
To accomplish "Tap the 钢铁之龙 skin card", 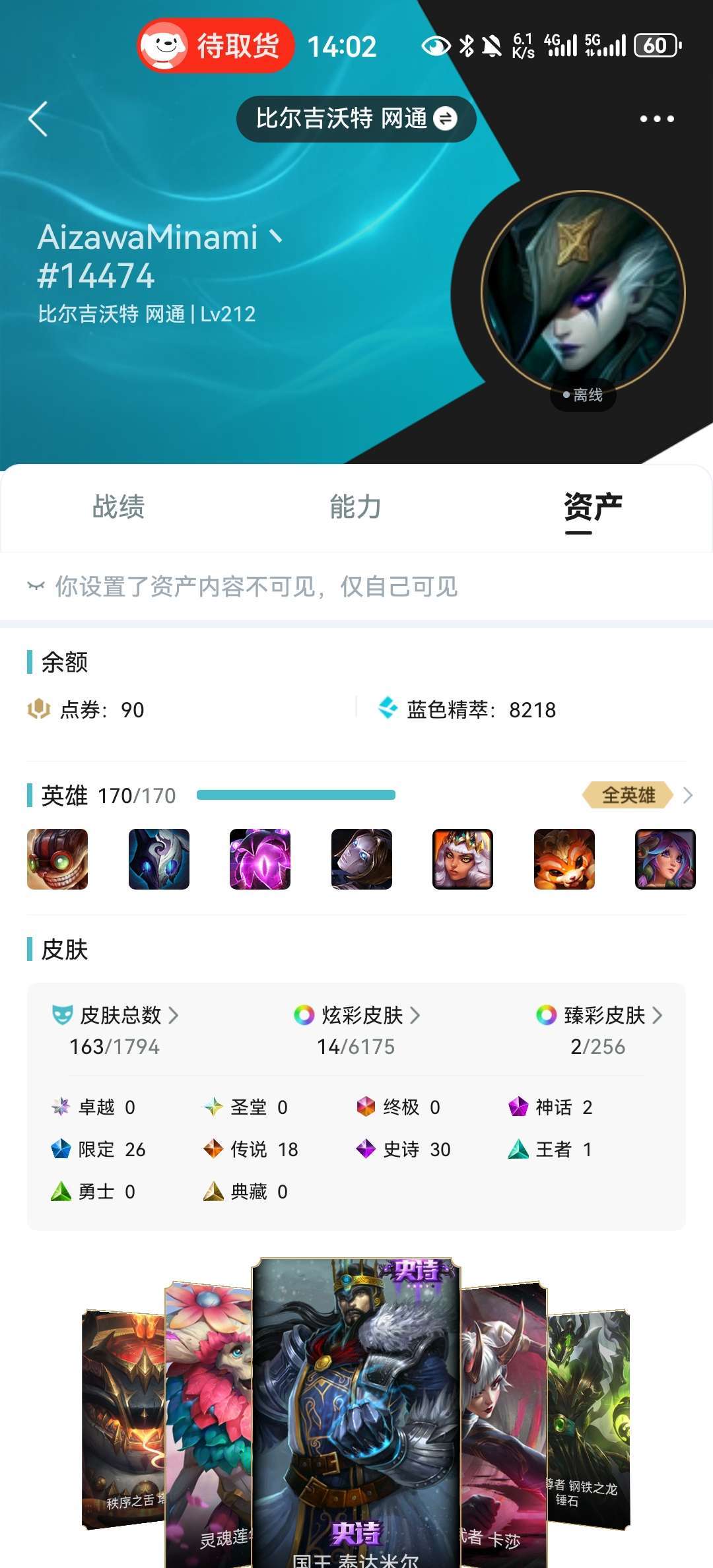I will point(588,1419).
